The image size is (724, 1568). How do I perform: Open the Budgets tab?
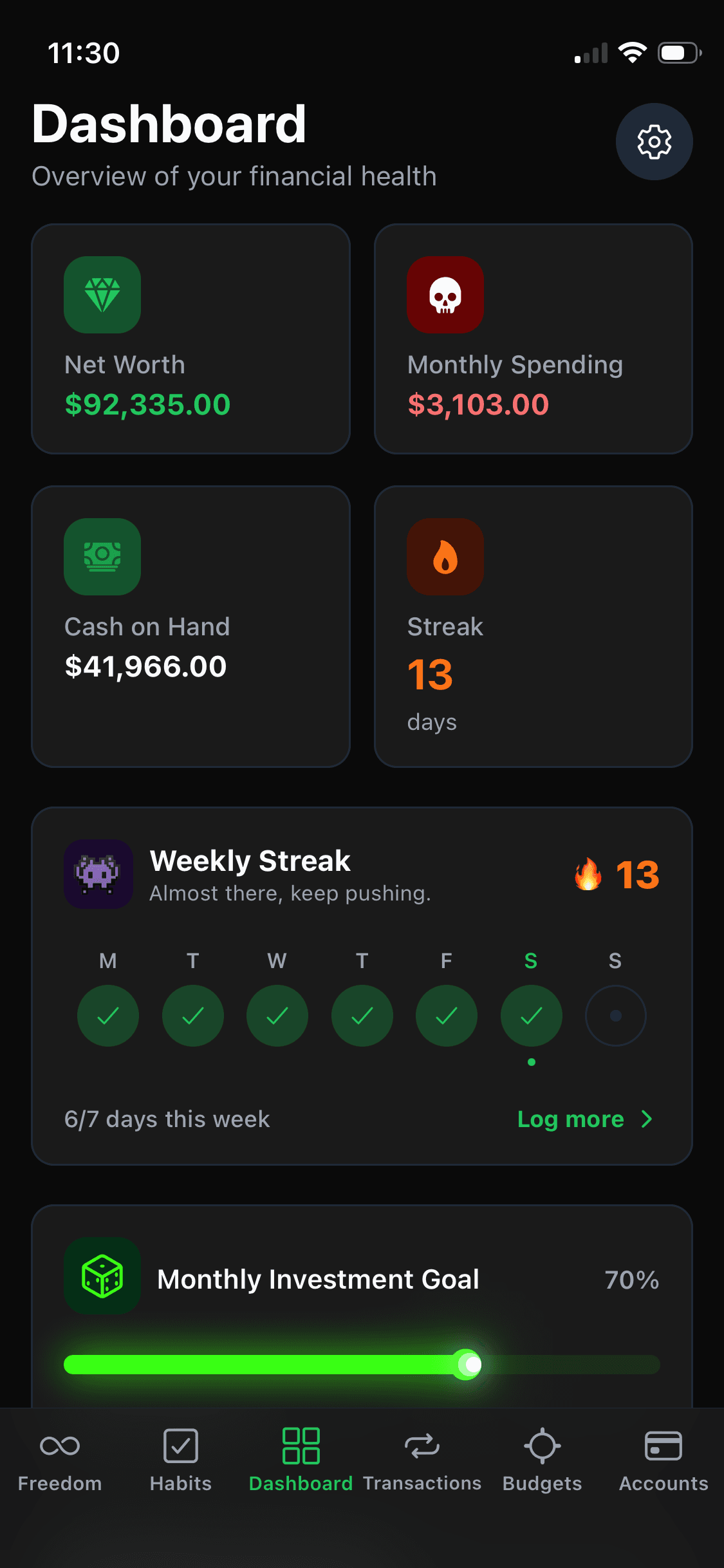(543, 1461)
